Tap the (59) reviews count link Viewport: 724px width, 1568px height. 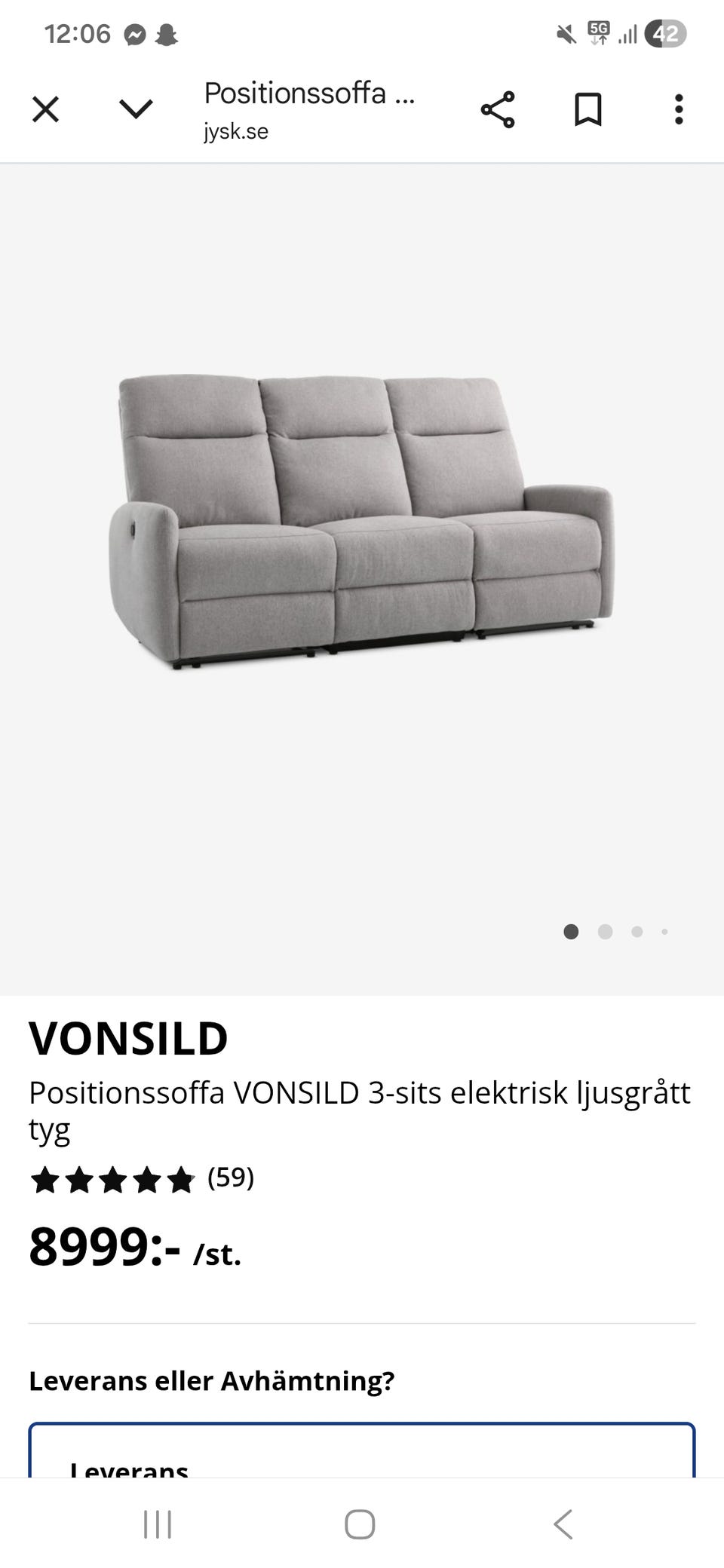230,1178
